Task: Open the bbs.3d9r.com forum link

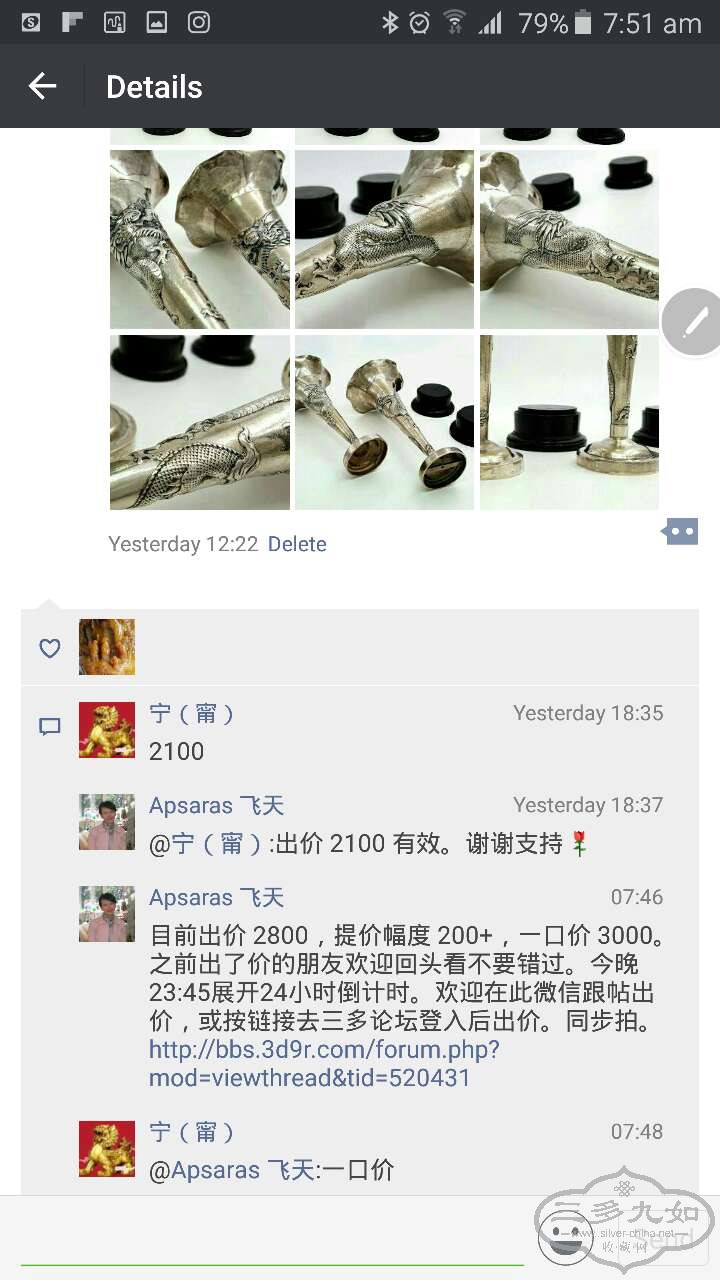Action: click(x=323, y=1064)
